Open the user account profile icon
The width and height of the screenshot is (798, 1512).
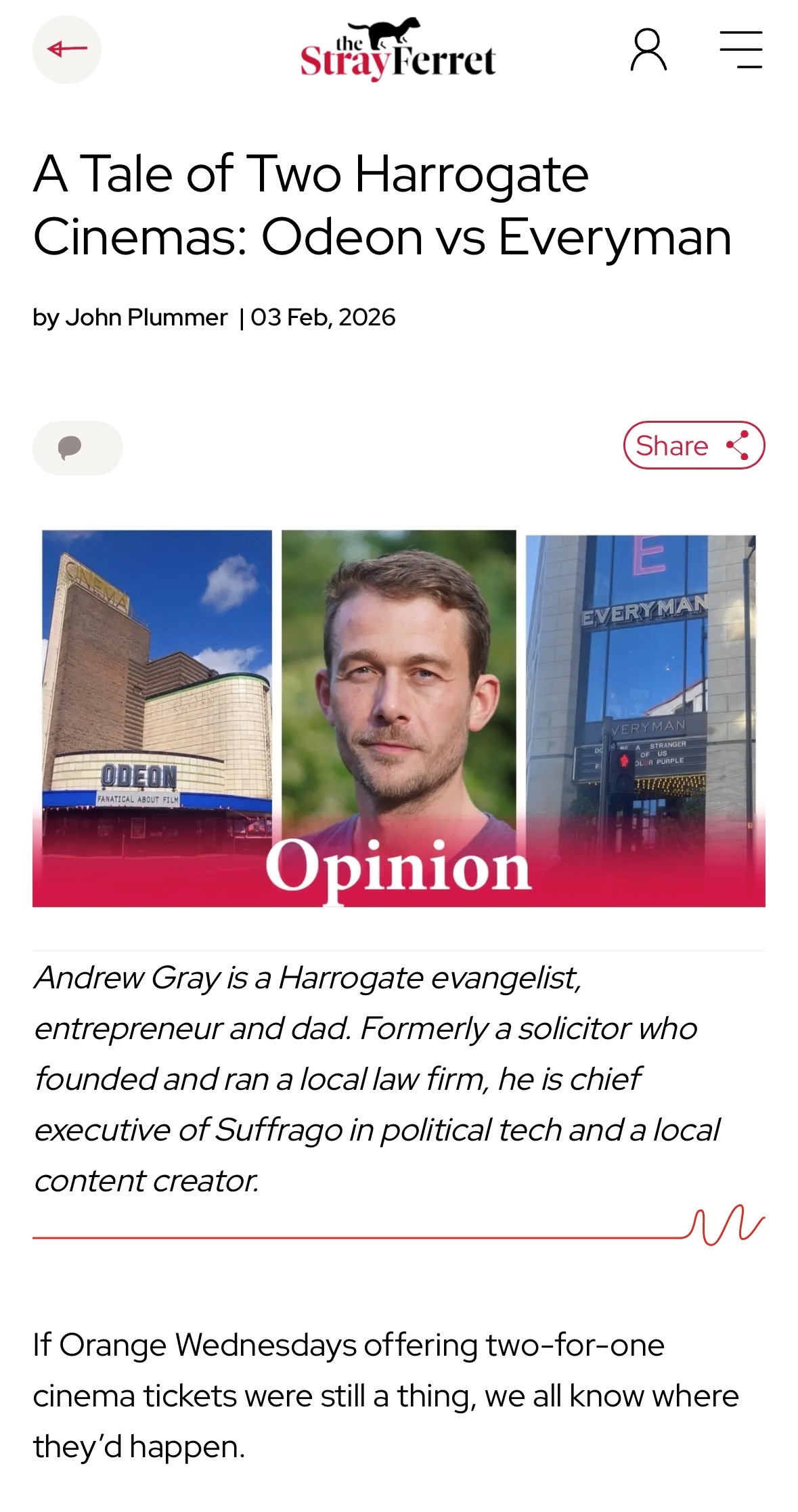(648, 49)
